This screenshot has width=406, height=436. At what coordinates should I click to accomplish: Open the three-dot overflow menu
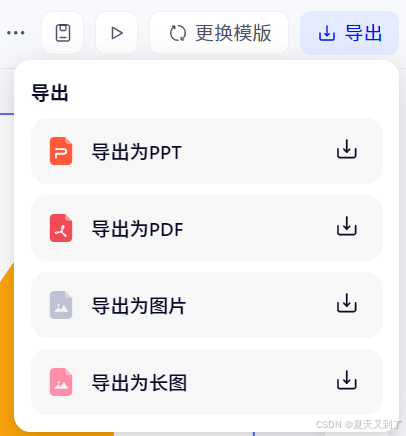pyautogui.click(x=16, y=33)
